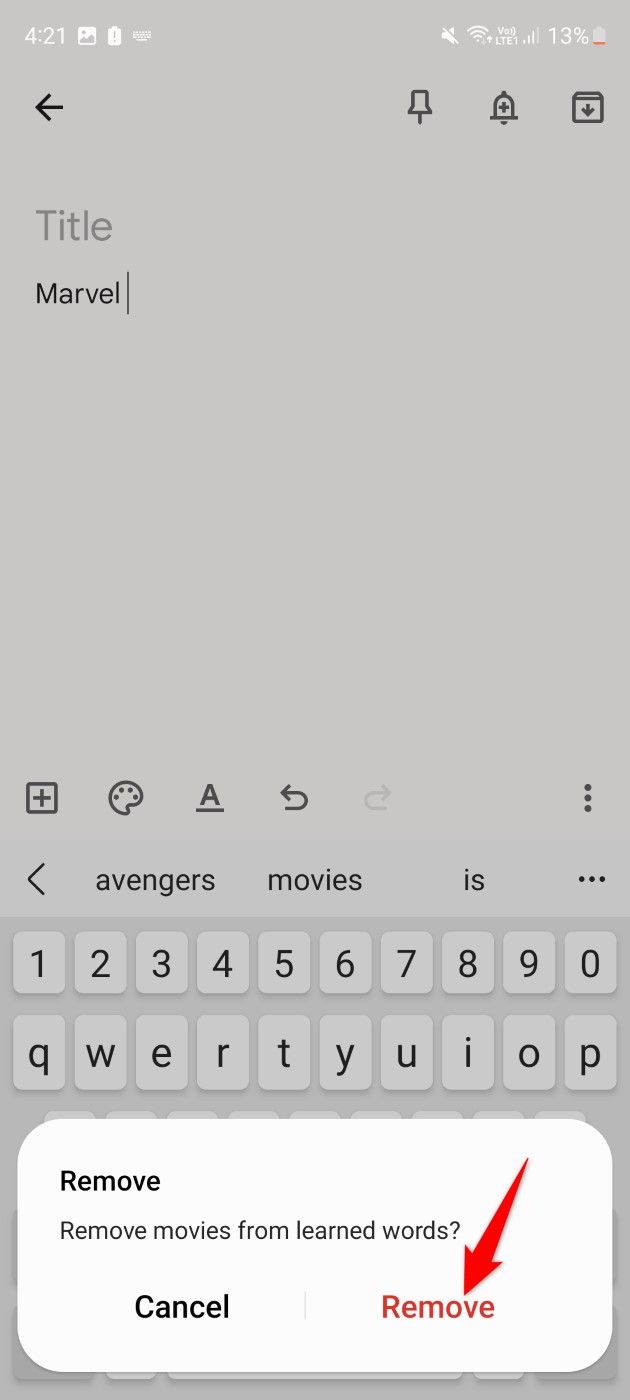Image resolution: width=630 pixels, height=1400 pixels.
Task: Open the note's three-dot menu
Action: click(587, 797)
